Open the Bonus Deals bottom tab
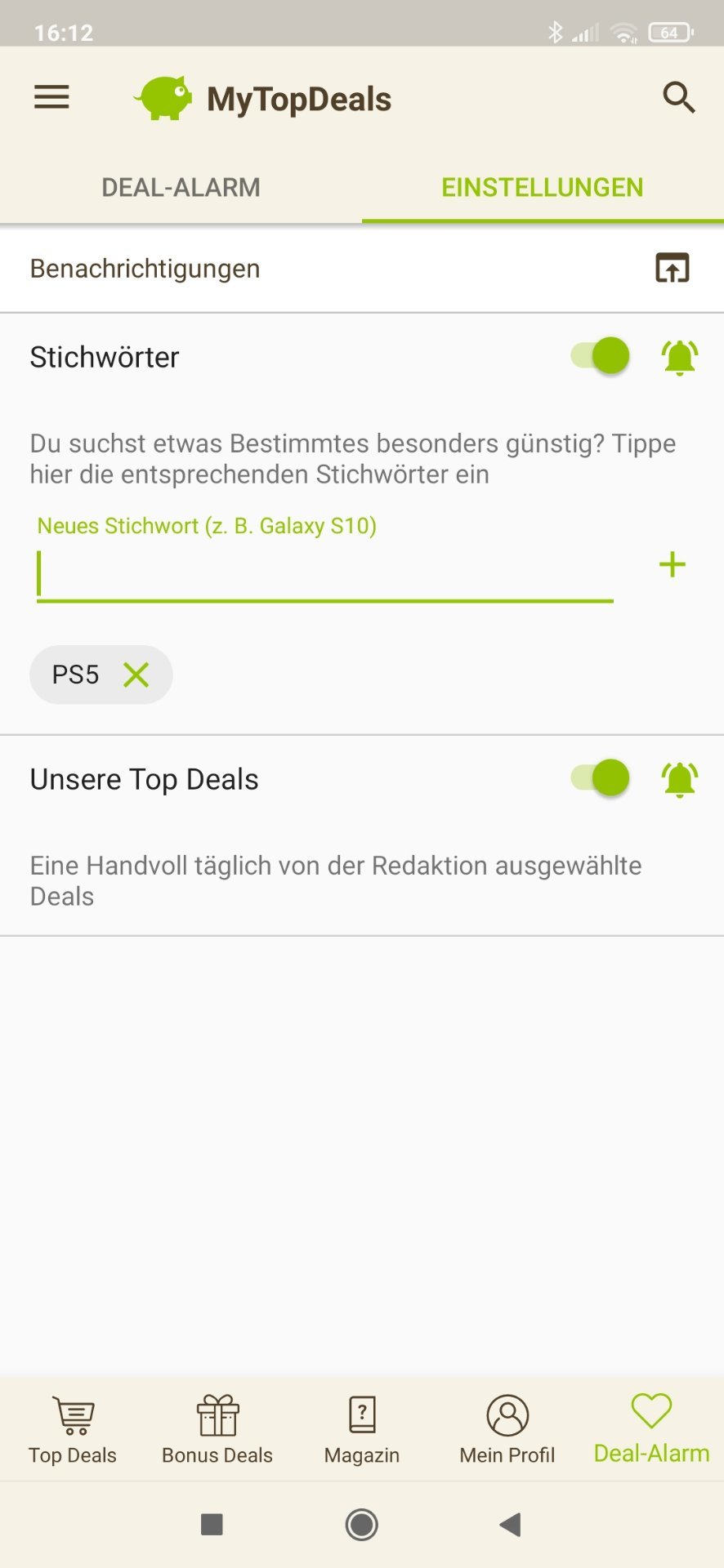Image resolution: width=724 pixels, height=1568 pixels. tap(217, 1430)
